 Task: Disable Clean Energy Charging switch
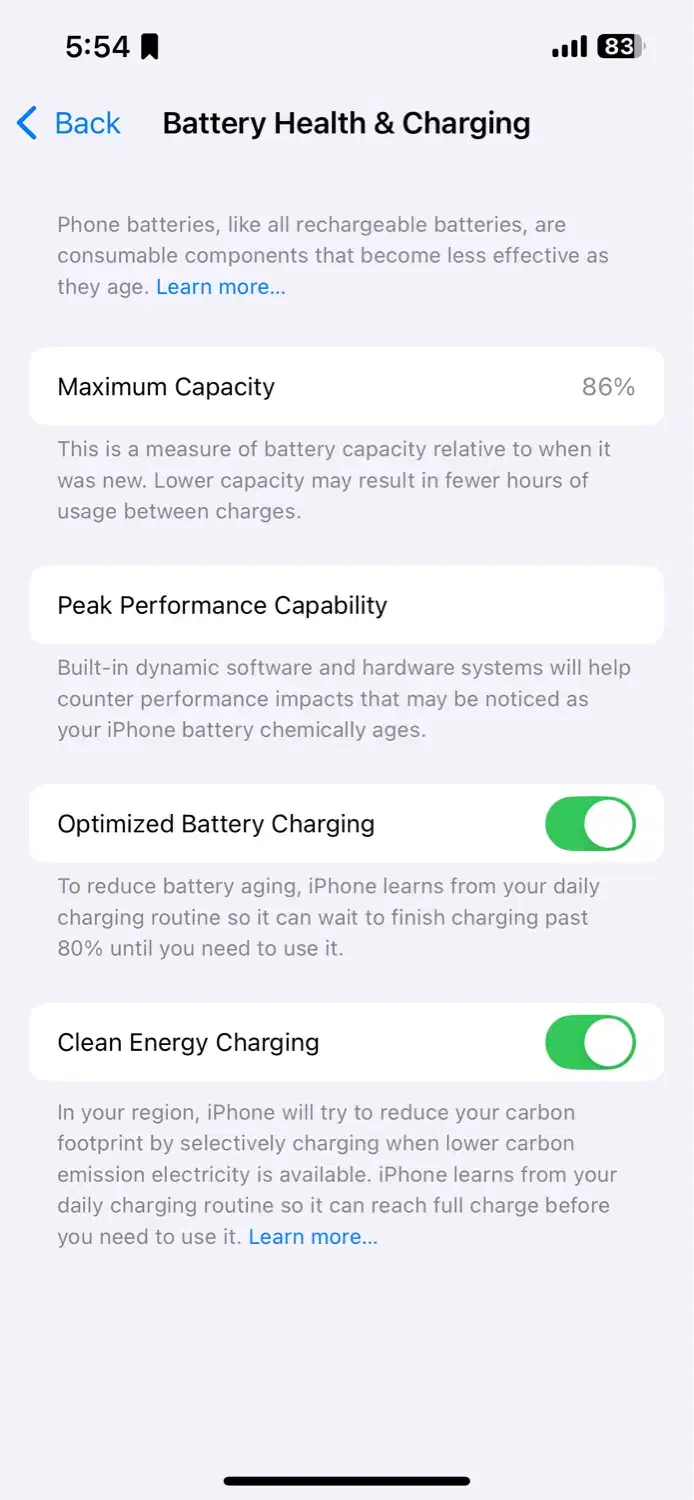click(x=589, y=1042)
